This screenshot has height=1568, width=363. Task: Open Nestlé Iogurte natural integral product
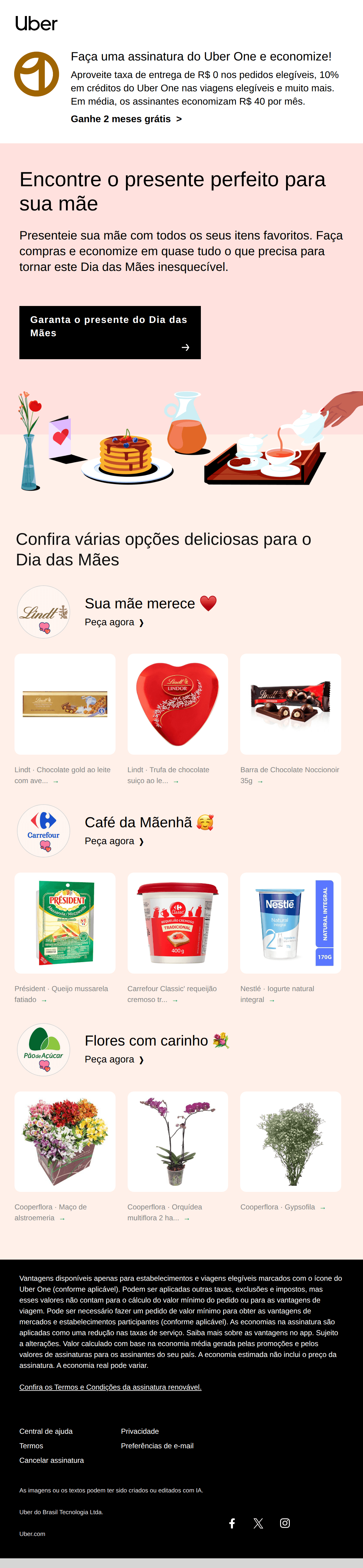[x=290, y=923]
